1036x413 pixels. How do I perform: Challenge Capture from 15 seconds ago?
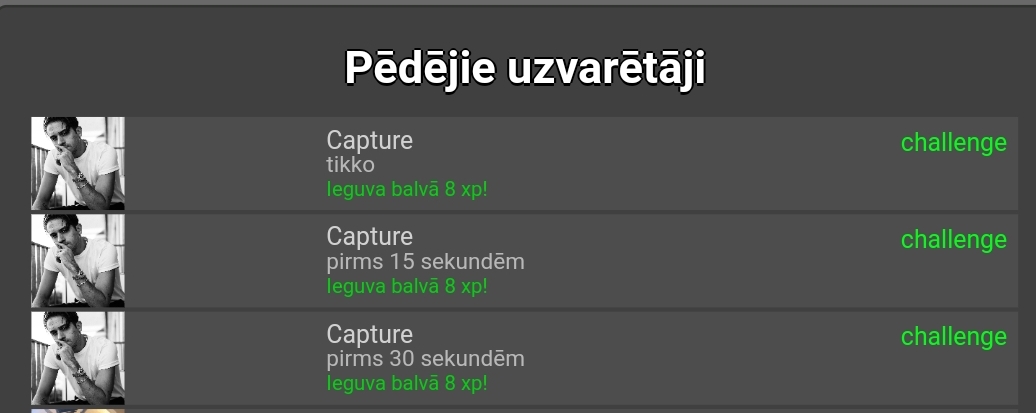953,240
